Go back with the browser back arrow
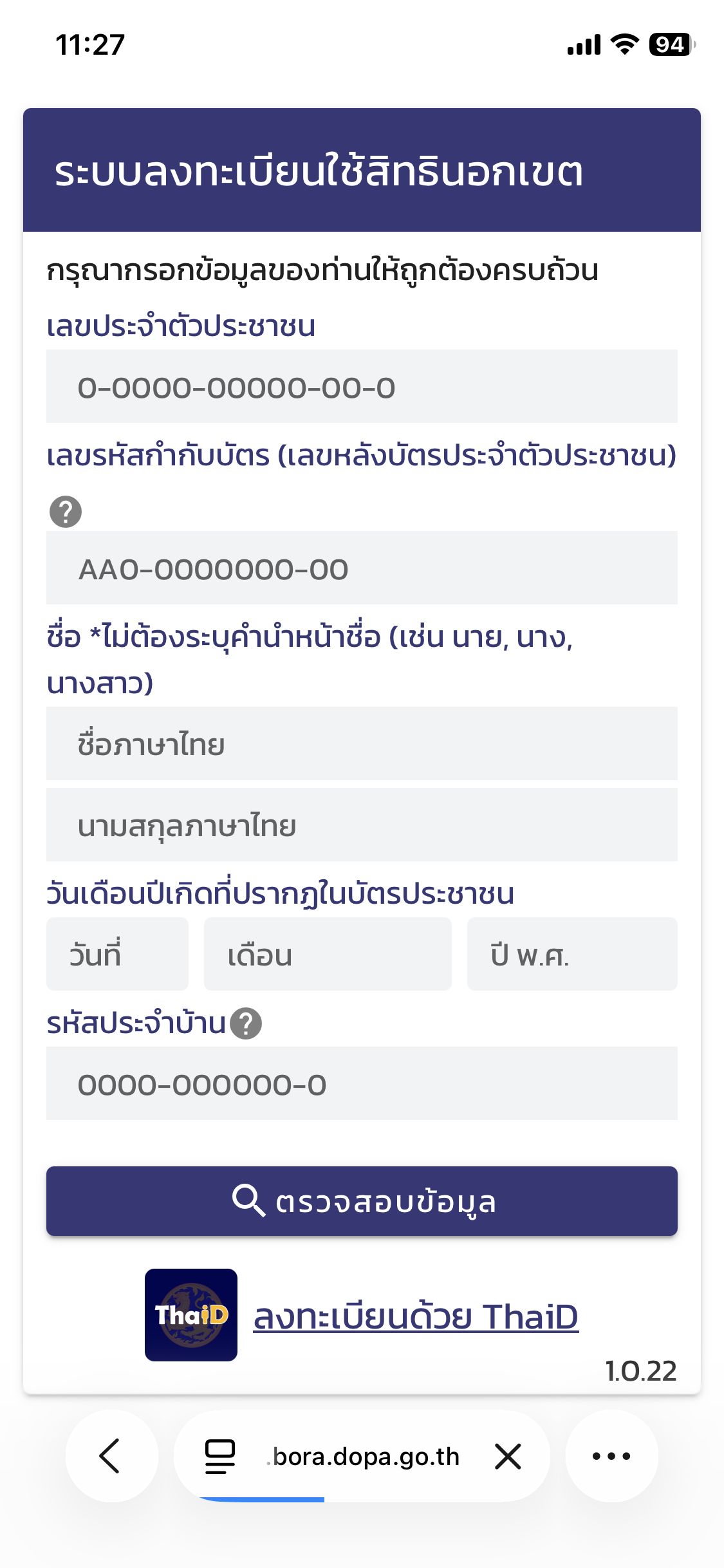Image resolution: width=724 pixels, height=1568 pixels. click(111, 1456)
